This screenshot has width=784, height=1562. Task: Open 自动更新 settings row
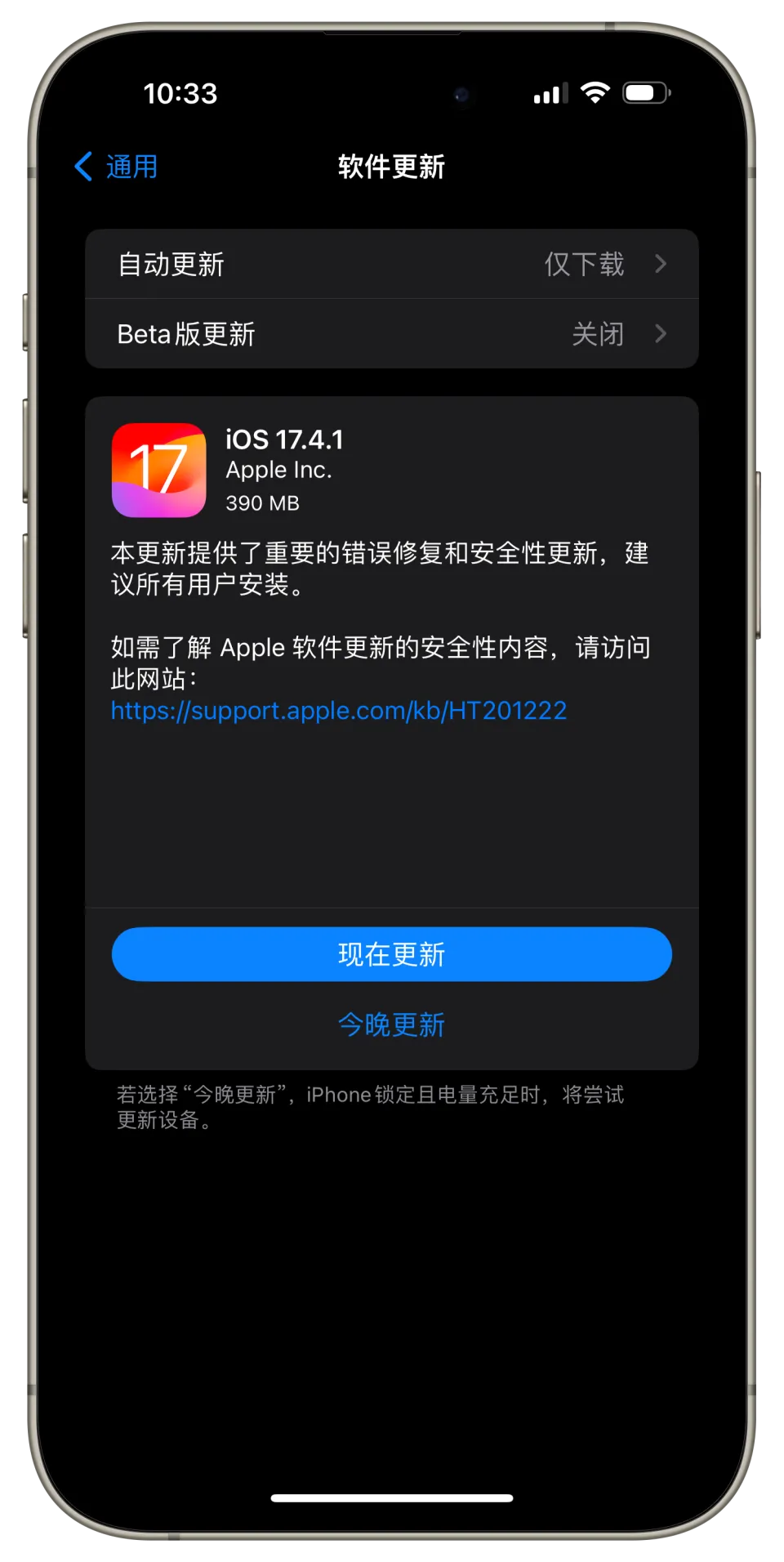tap(392, 264)
